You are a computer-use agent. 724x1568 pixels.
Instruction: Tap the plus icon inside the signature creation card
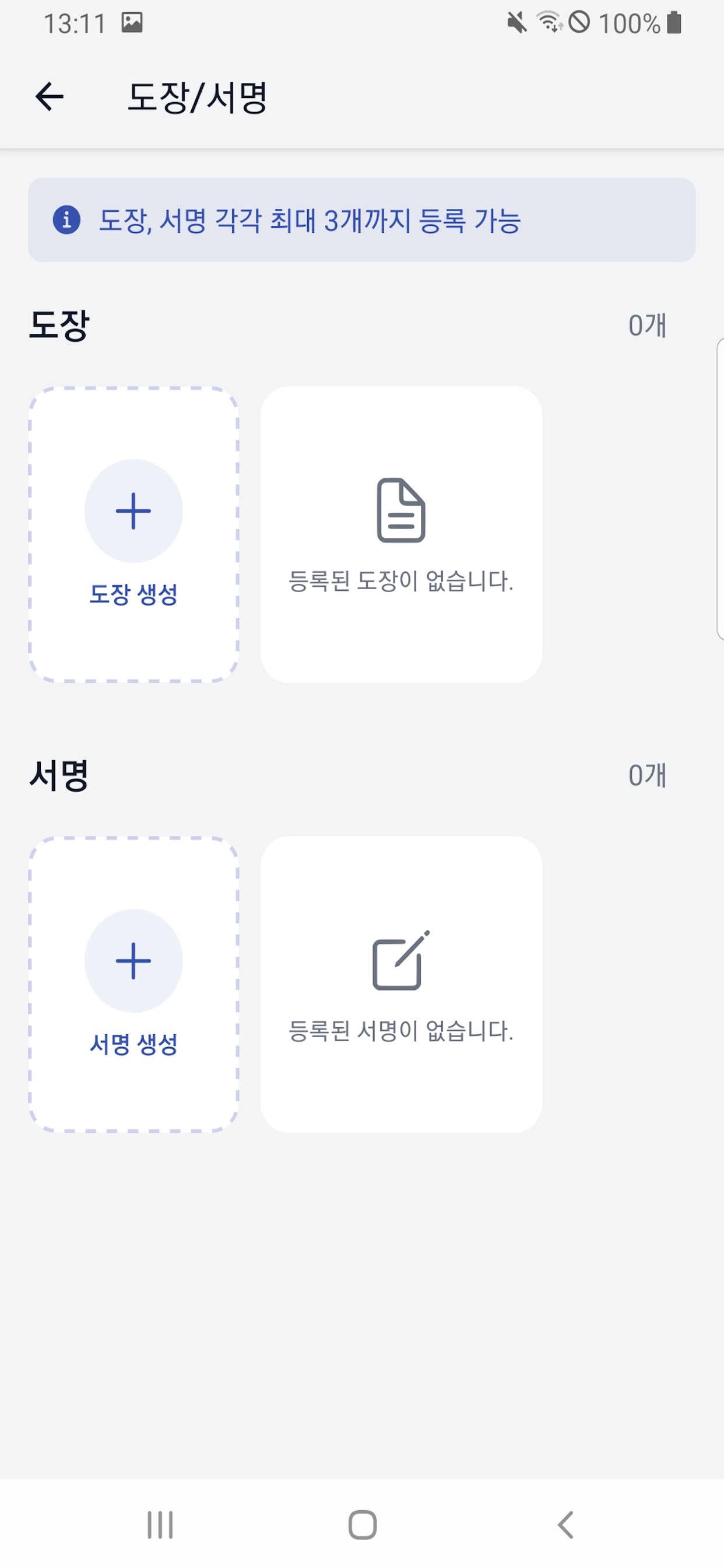point(133,961)
